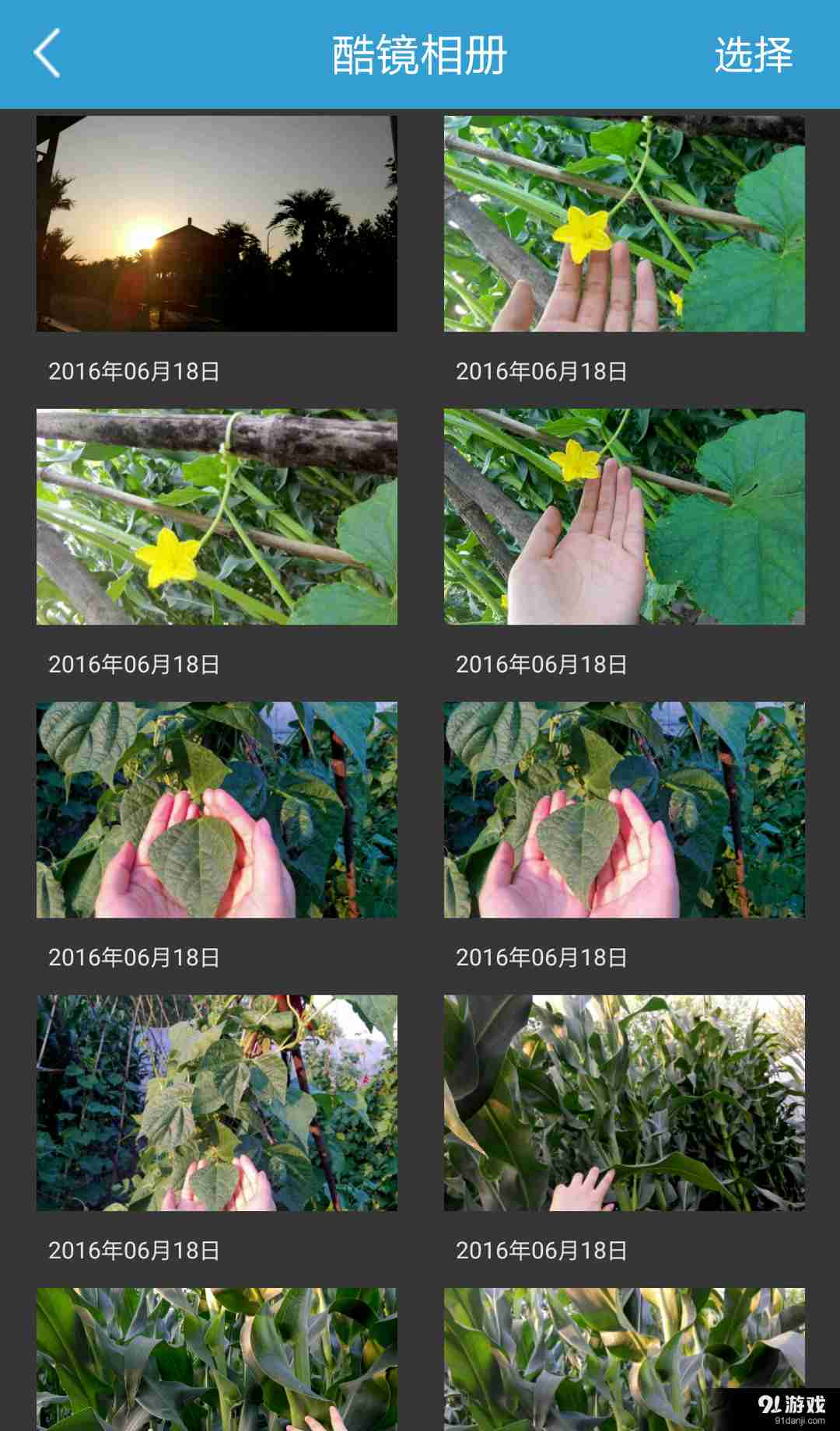The image size is (840, 1431).
Task: Go back from the 酷镜相册 album
Action: pyautogui.click(x=47, y=54)
